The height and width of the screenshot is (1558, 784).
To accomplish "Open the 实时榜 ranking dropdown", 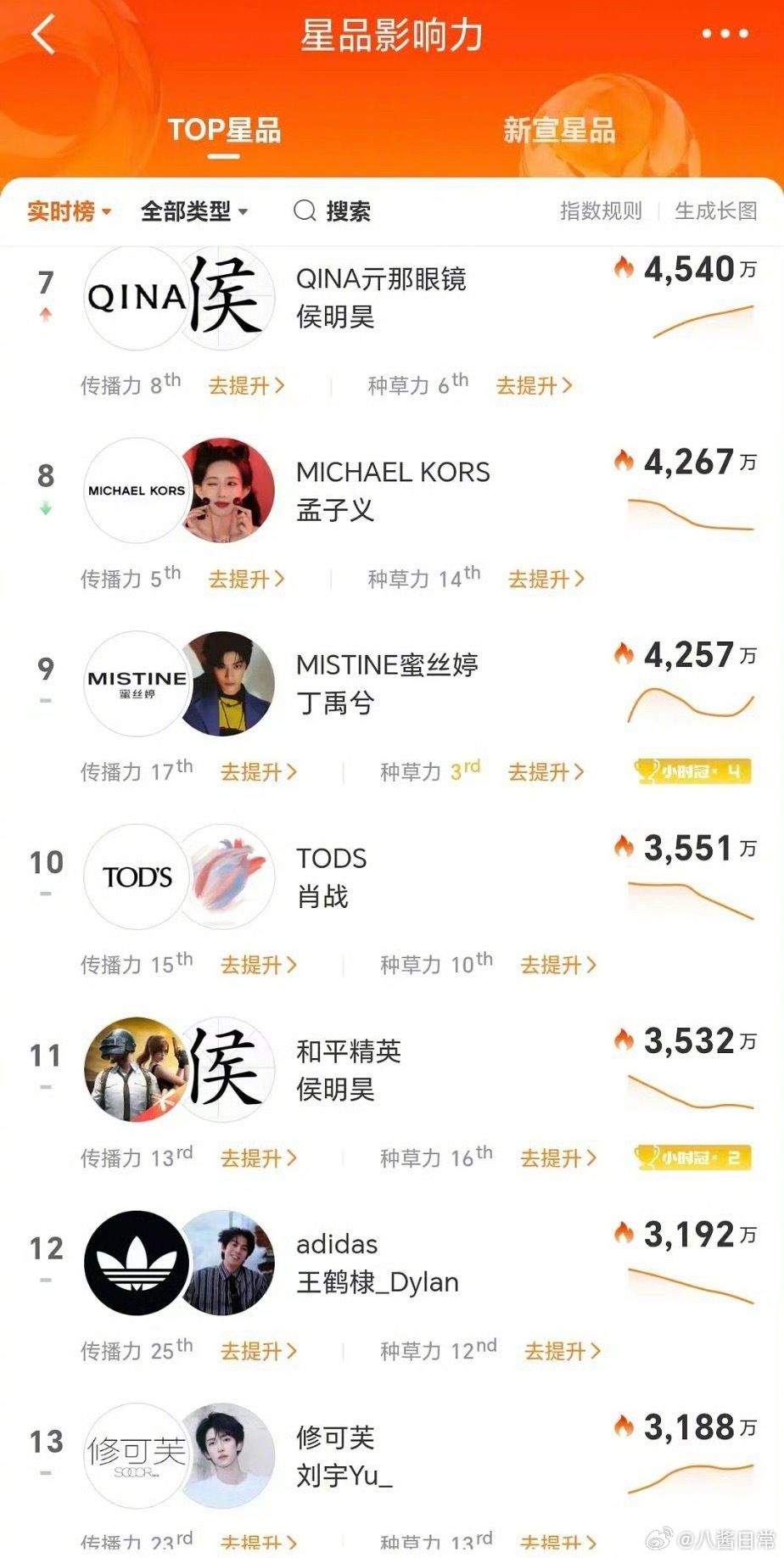I will 67,211.
